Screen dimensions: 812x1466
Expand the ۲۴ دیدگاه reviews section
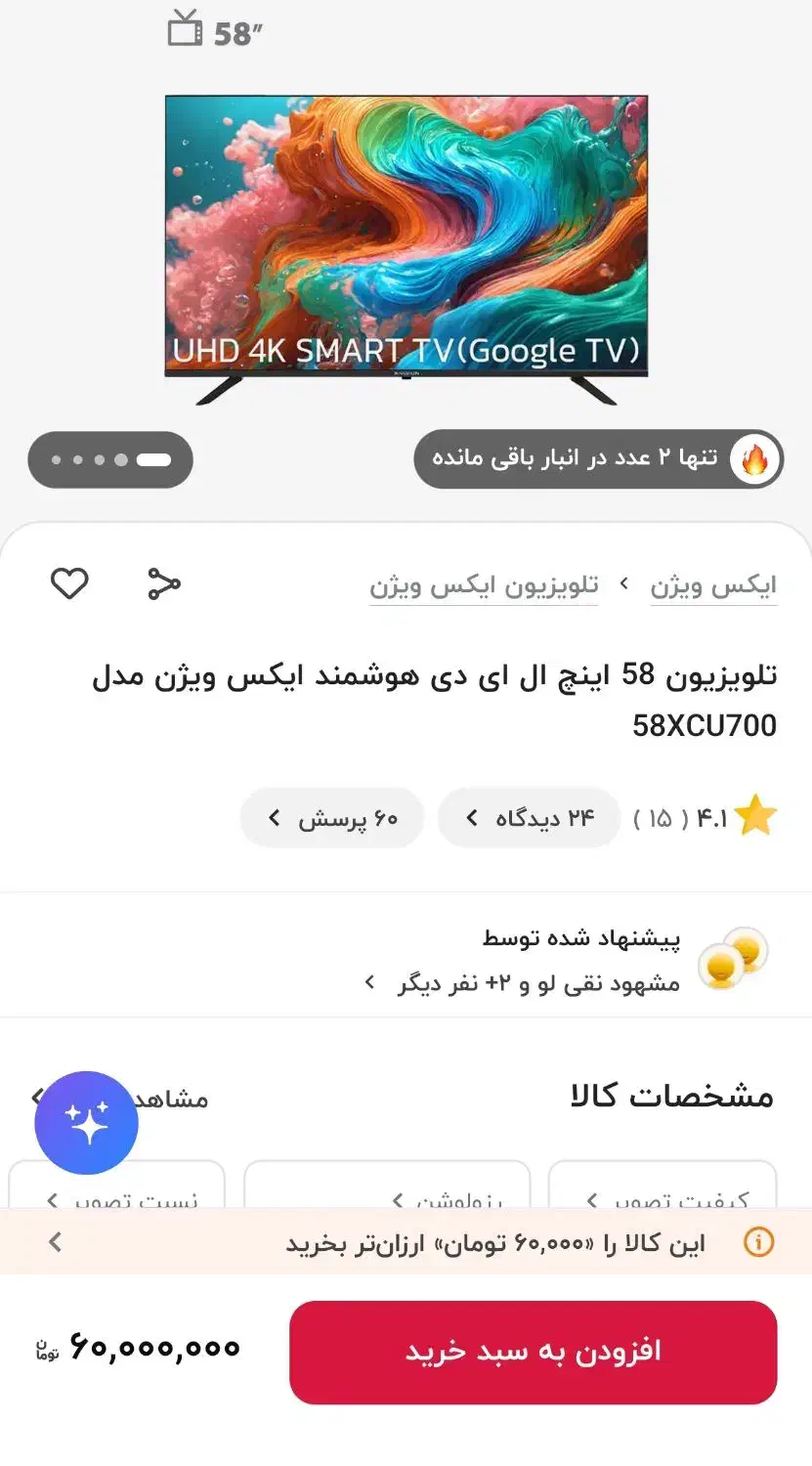tap(528, 817)
